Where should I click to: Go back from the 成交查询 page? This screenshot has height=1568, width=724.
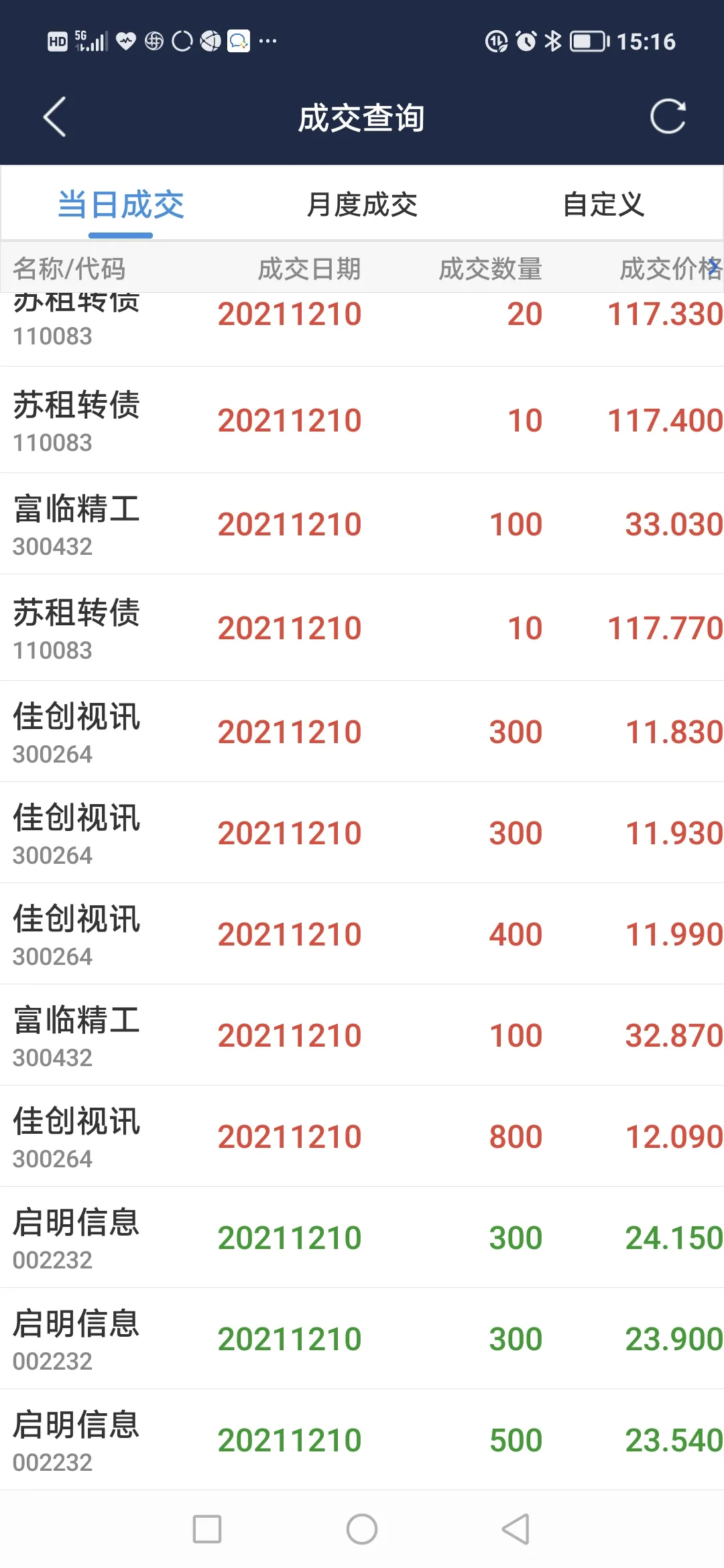point(55,117)
